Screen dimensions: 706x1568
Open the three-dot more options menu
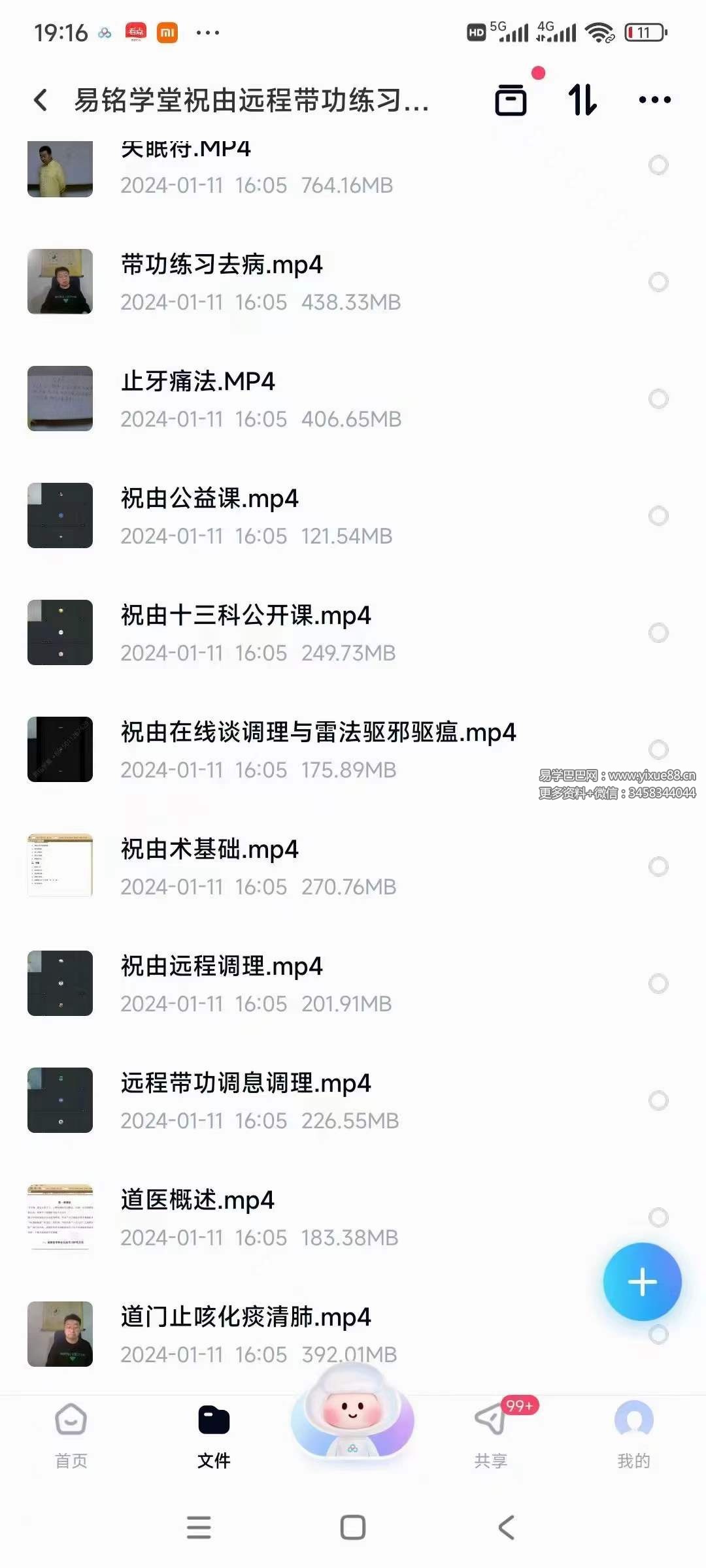(654, 100)
